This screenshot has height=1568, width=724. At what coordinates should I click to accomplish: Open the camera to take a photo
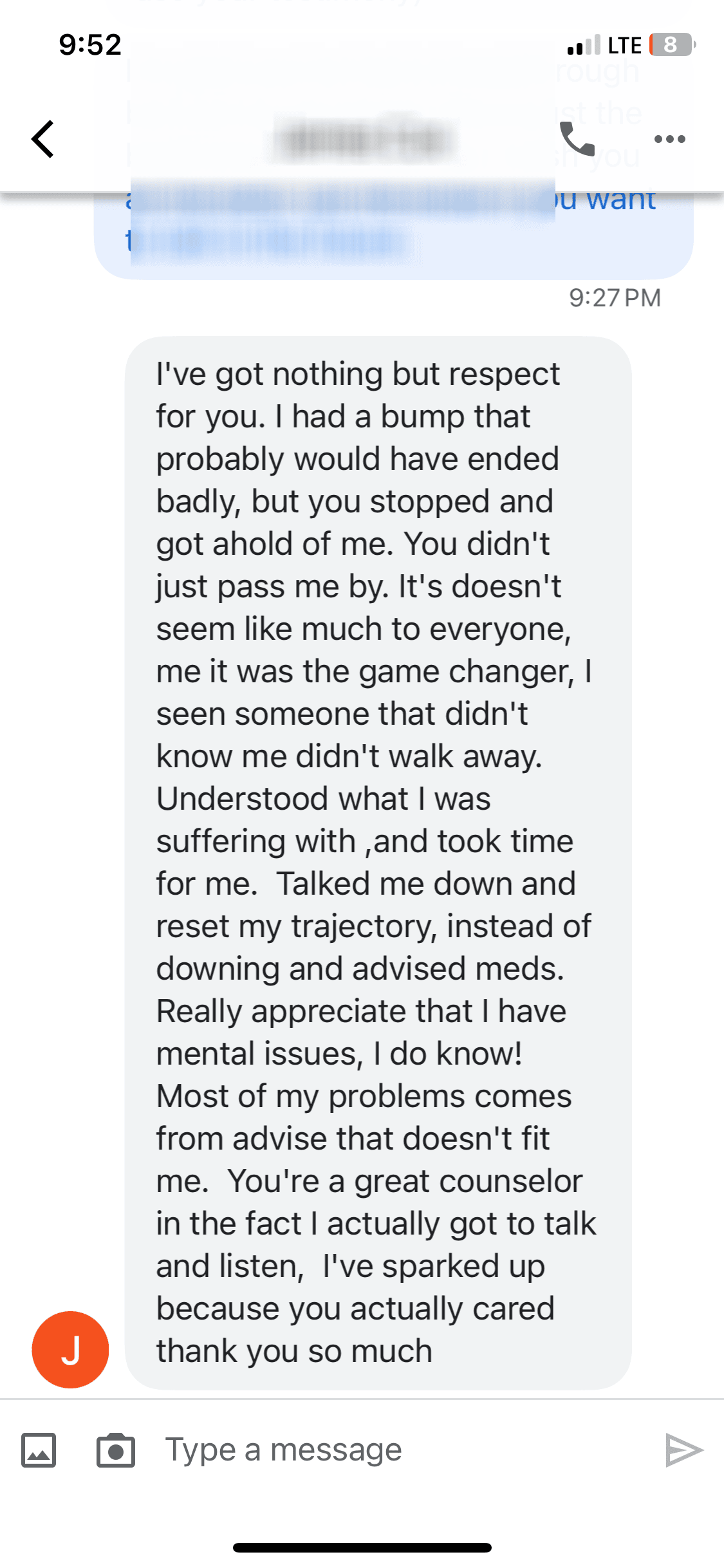point(116,1450)
